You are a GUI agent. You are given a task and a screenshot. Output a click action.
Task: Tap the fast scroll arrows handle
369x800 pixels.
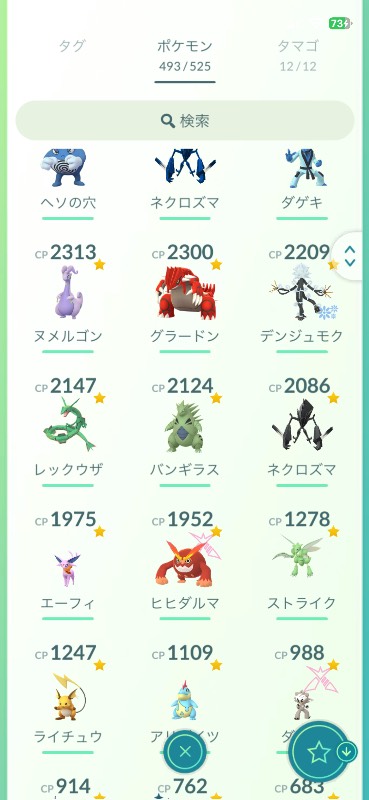[350, 256]
